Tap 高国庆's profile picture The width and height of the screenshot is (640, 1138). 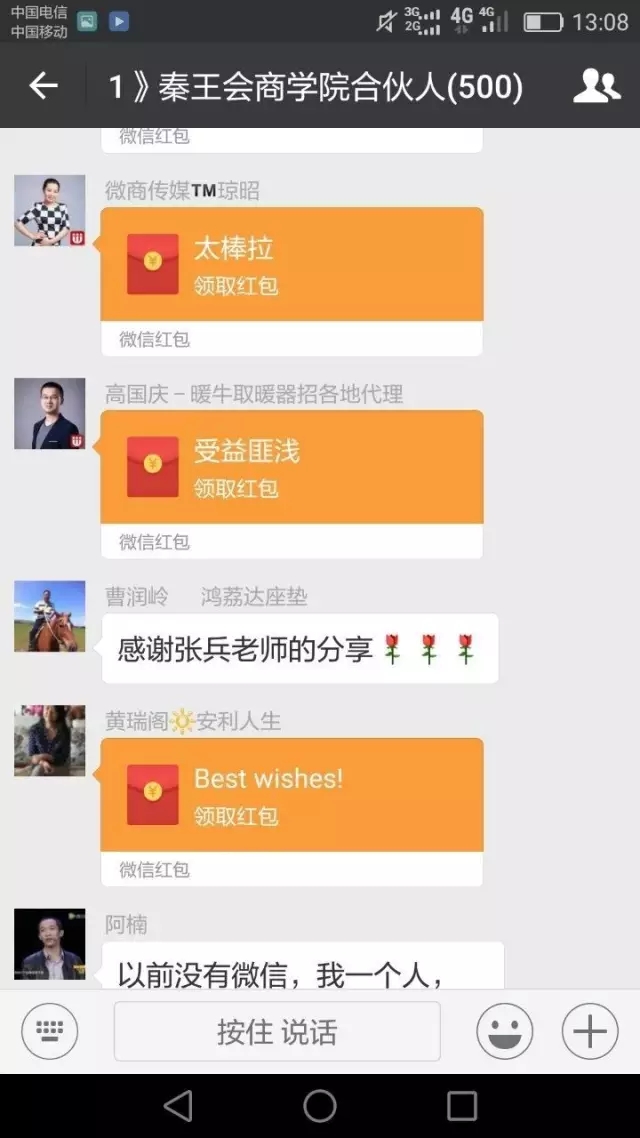49,413
